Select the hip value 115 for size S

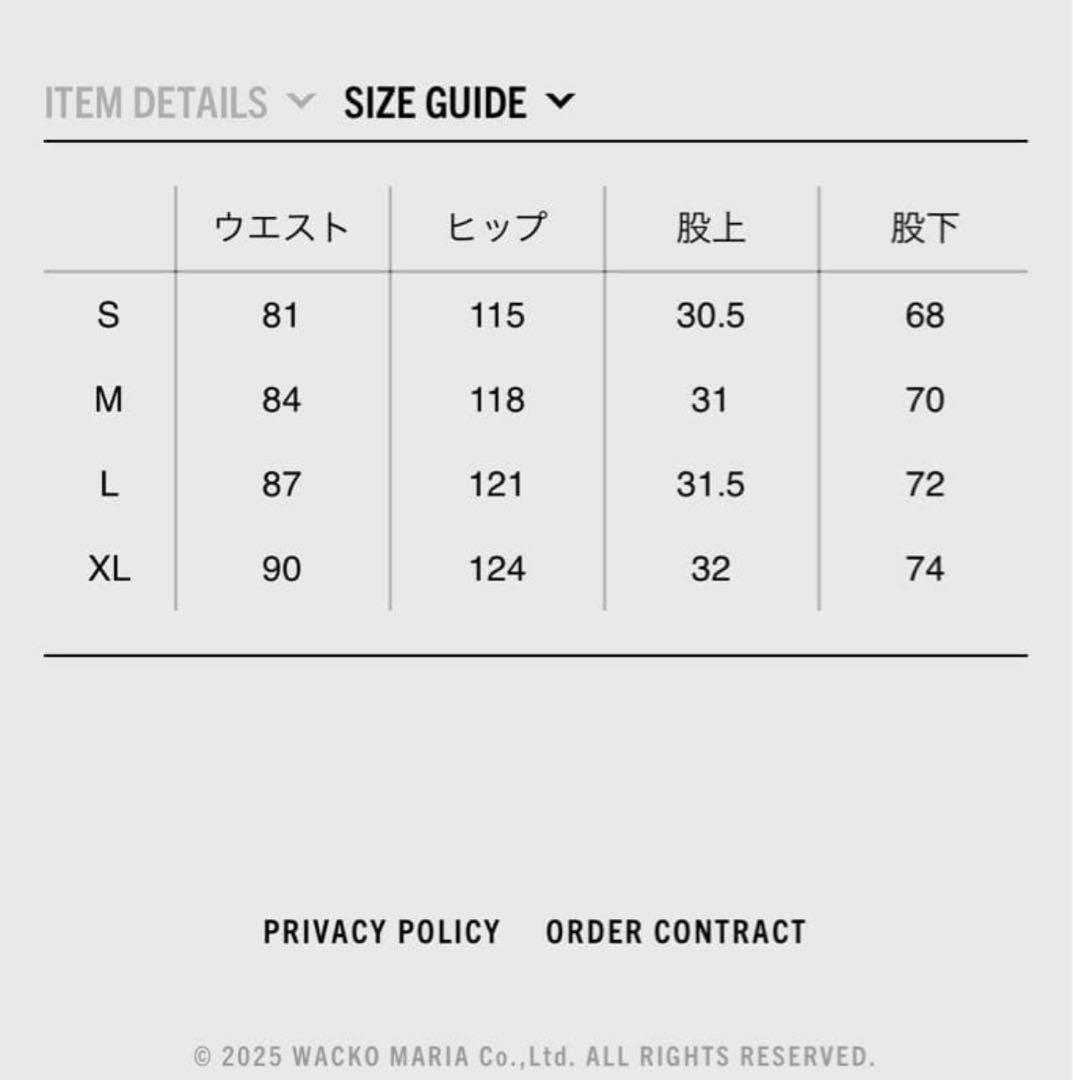click(497, 316)
